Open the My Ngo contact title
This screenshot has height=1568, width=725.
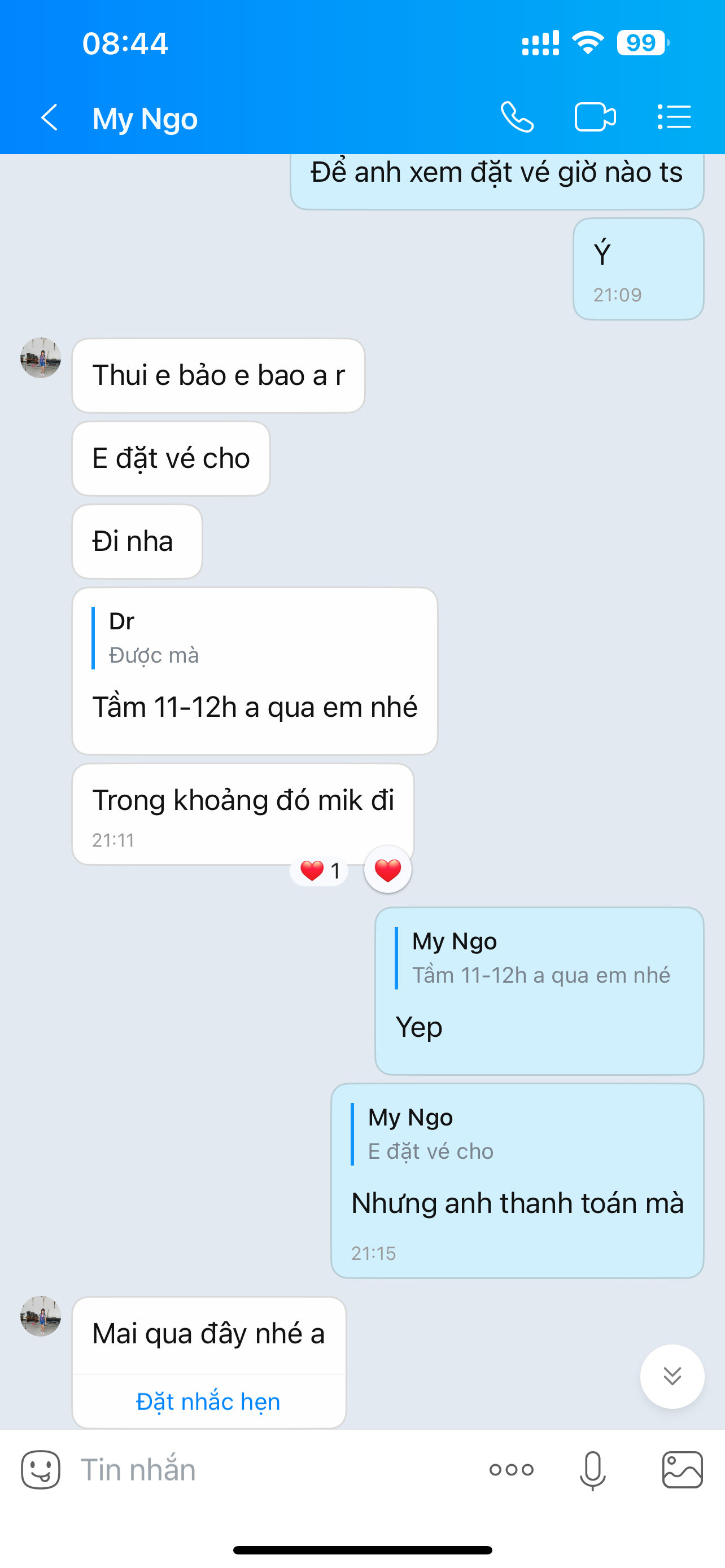point(145,118)
